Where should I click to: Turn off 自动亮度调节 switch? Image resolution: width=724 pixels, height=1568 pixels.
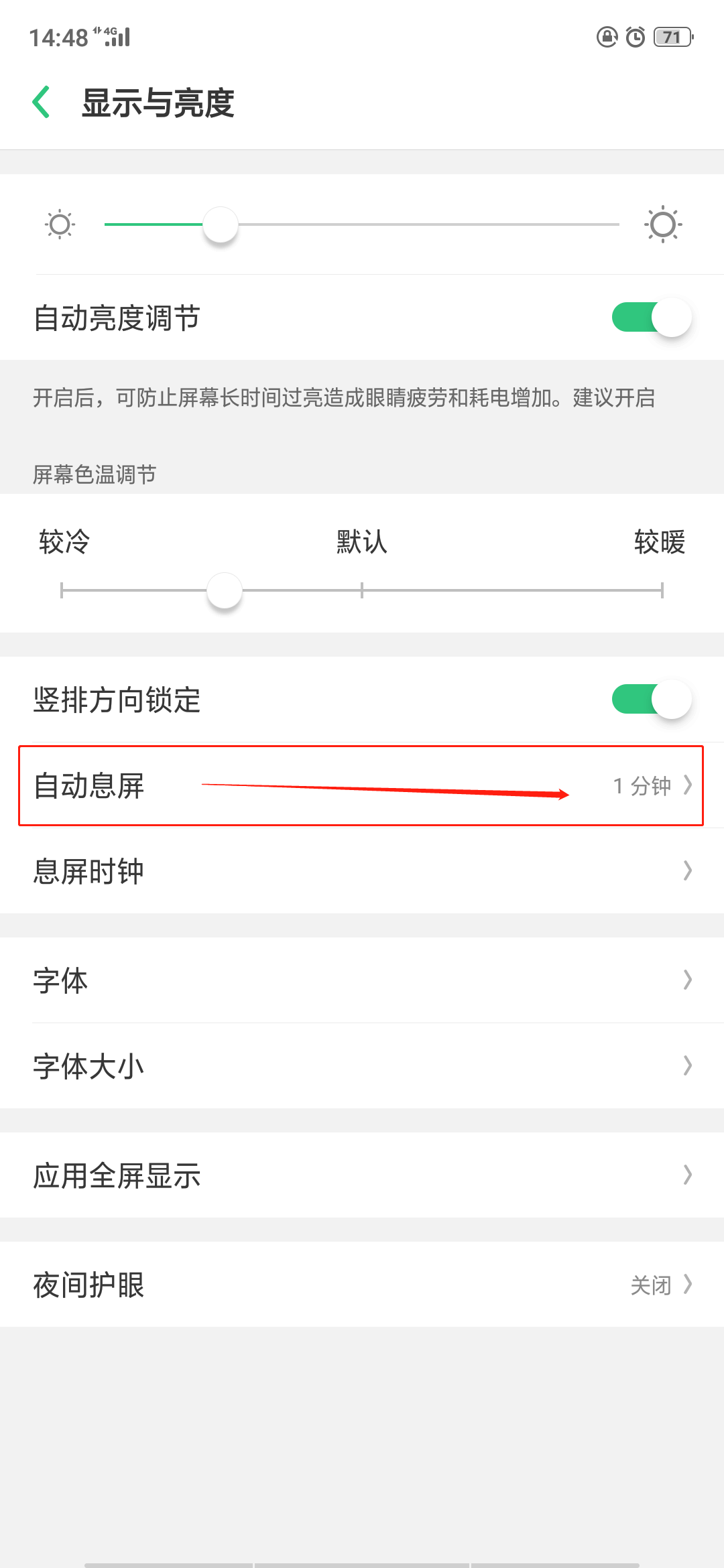[x=651, y=318]
